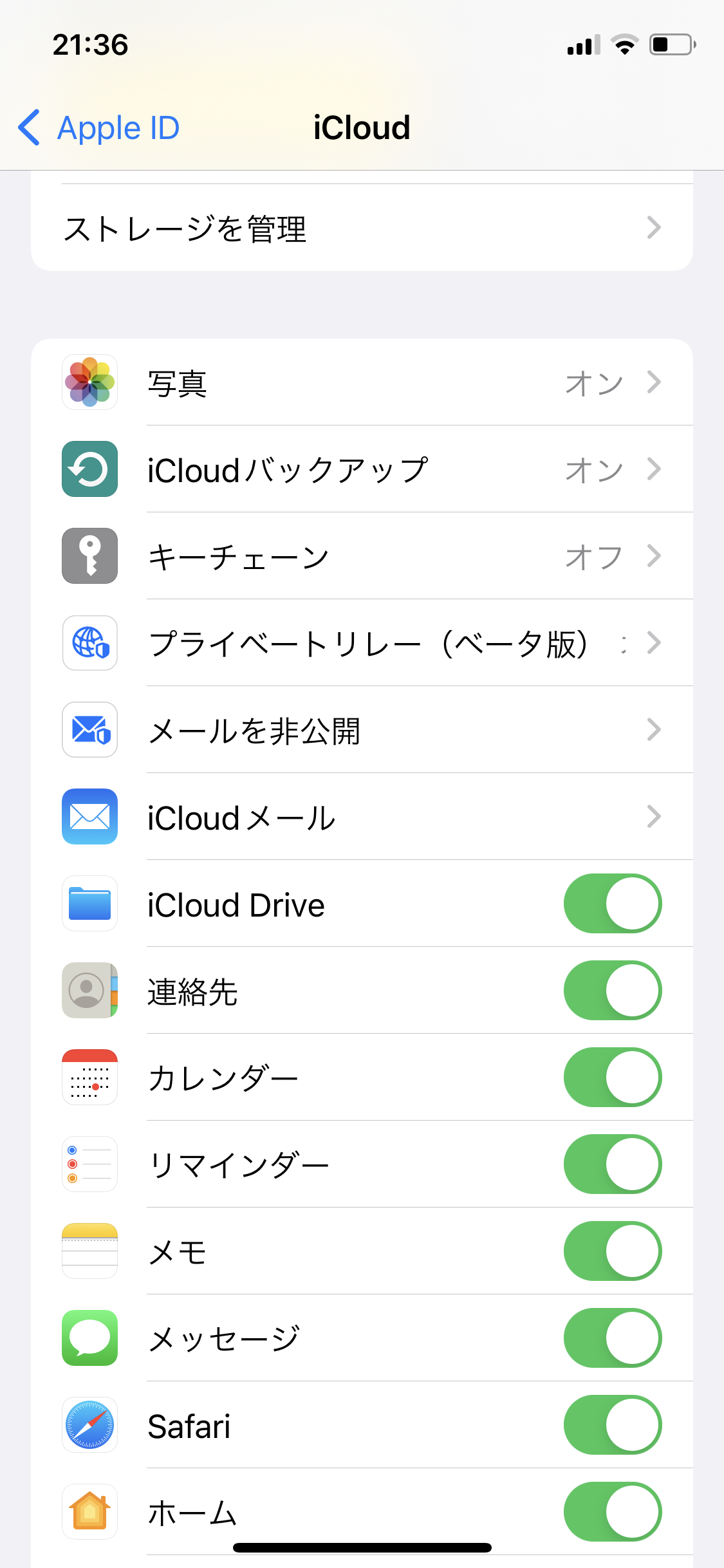
Task: Open プライベートリレー(ベータ版) settings
Action: [x=362, y=643]
